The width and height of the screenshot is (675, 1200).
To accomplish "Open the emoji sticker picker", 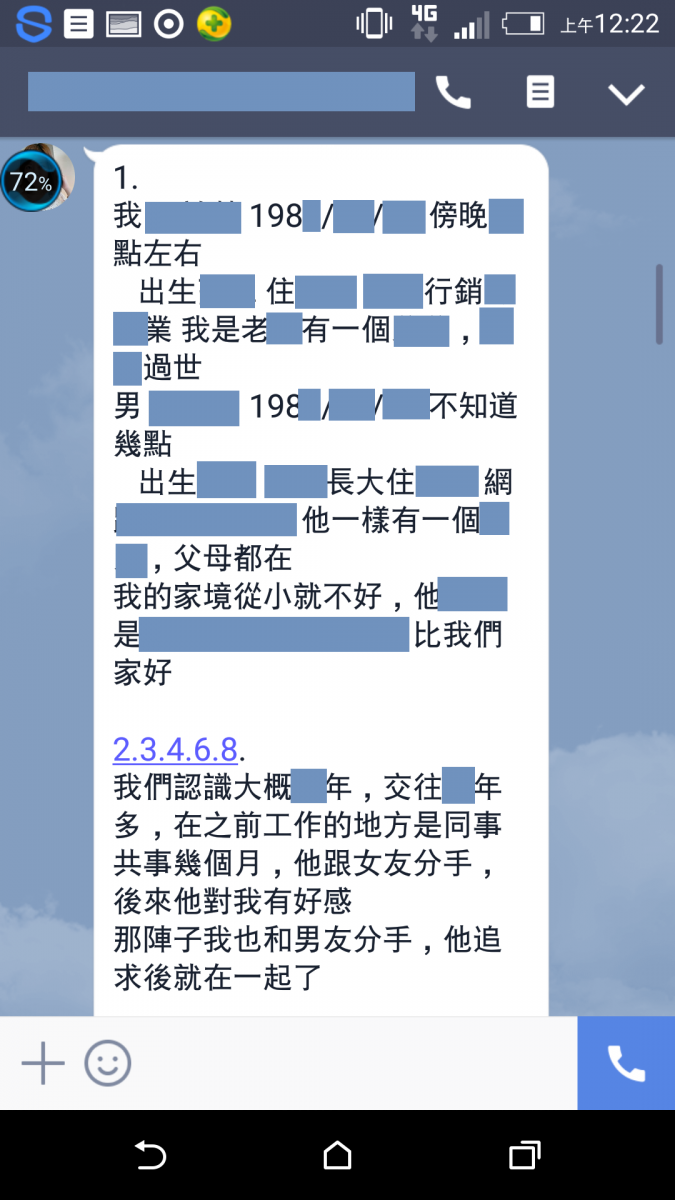I will (108, 1063).
